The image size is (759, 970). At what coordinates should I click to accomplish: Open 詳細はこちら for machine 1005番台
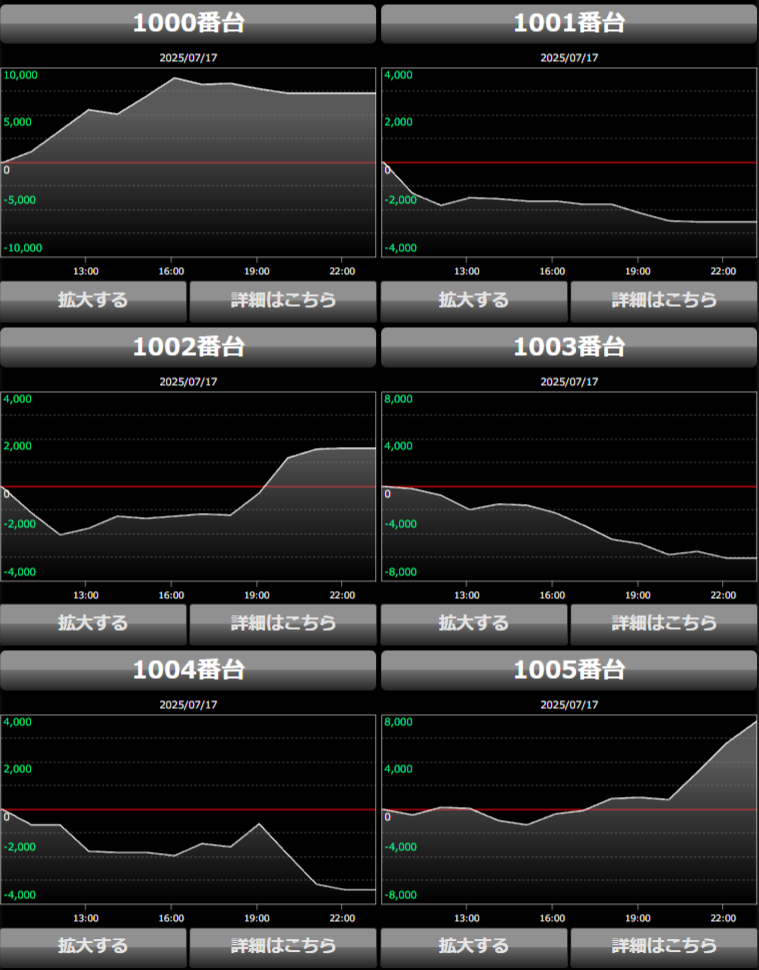coord(664,946)
